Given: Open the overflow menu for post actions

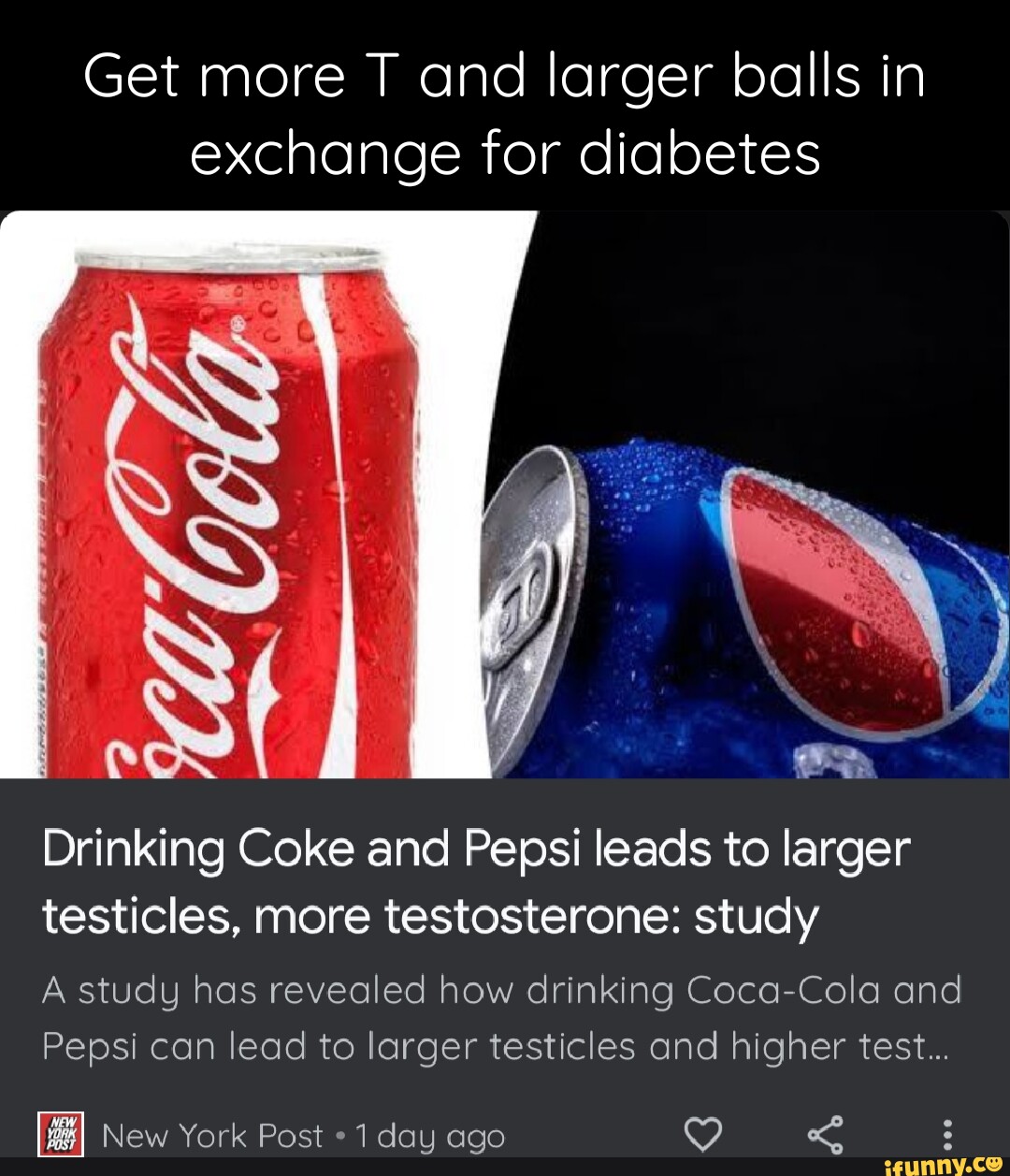Looking at the screenshot, I should (x=945, y=1133).
